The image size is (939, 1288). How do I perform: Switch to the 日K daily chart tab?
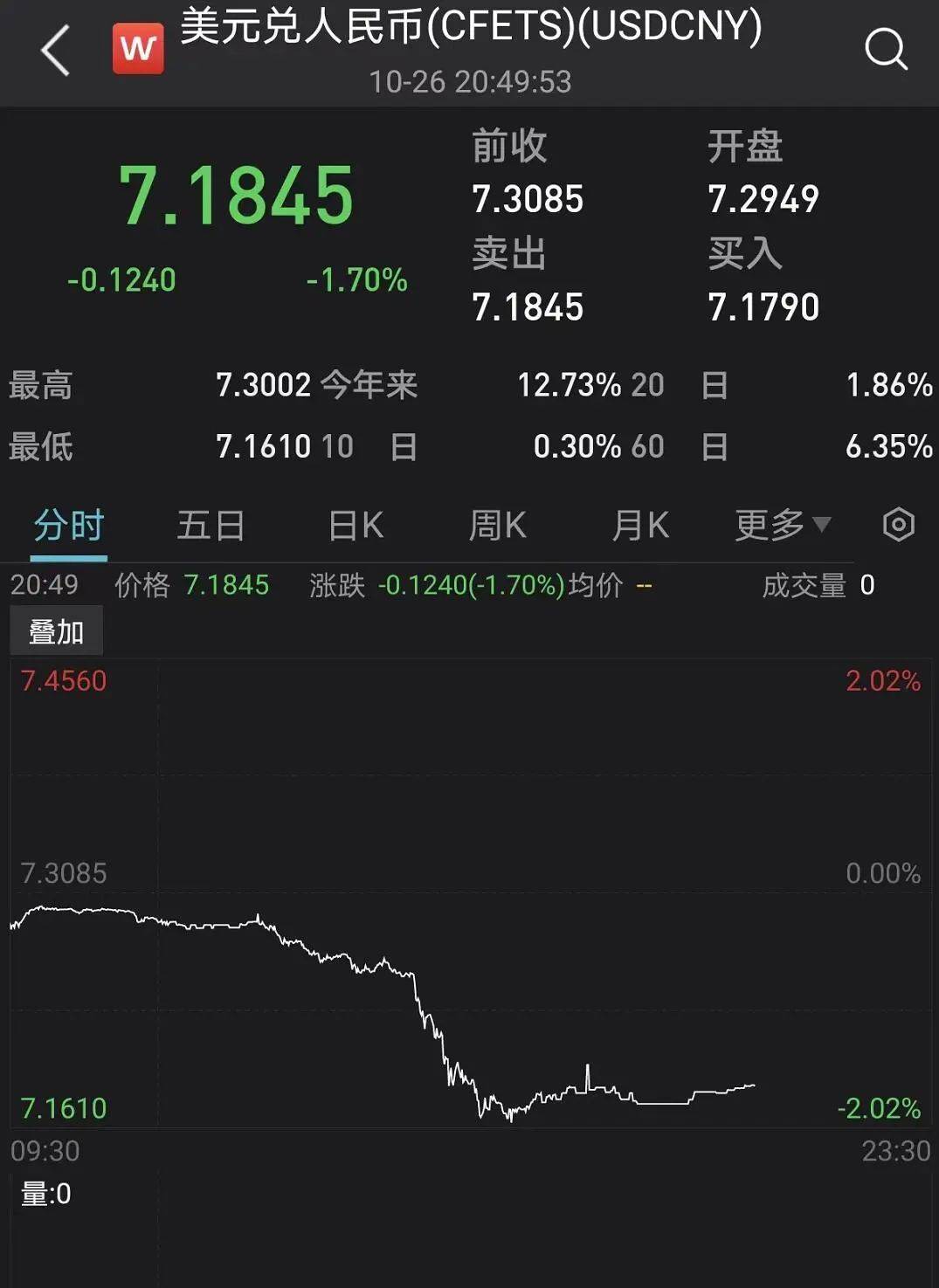coord(353,524)
